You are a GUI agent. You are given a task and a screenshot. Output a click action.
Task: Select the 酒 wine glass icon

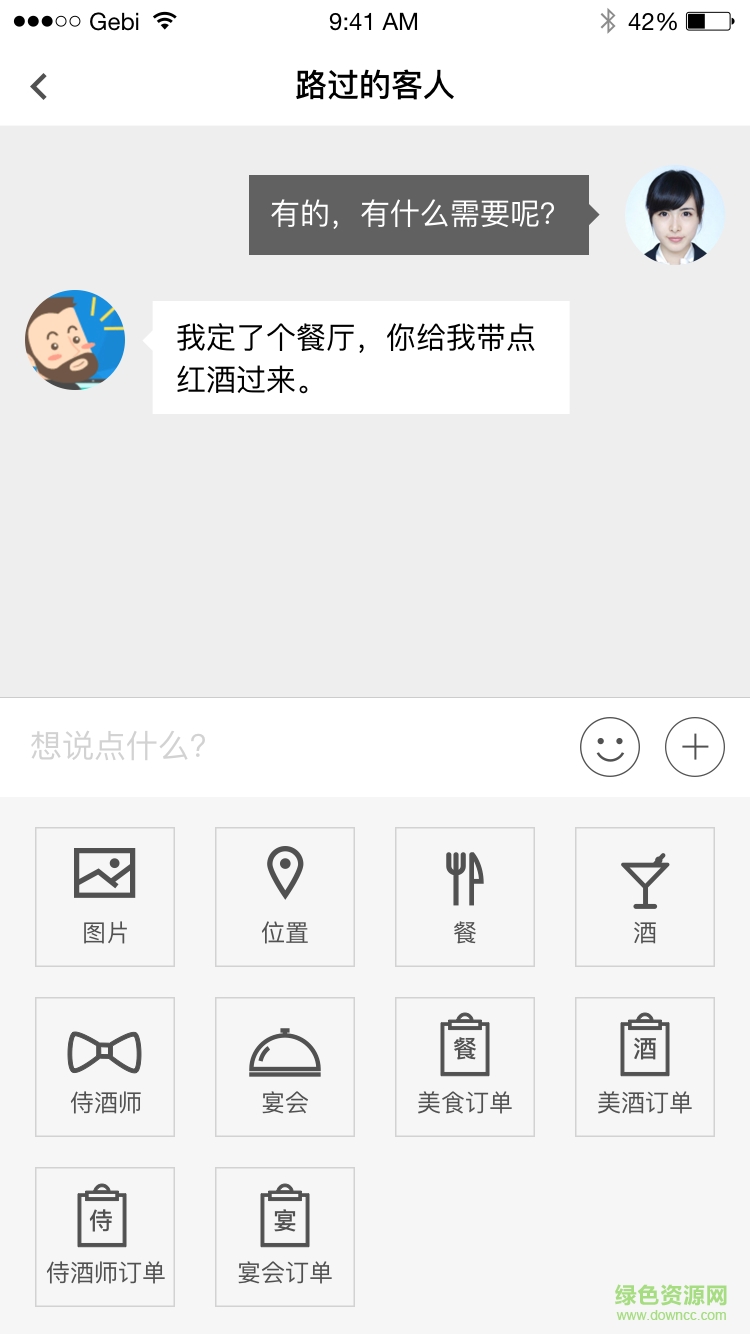point(644,895)
